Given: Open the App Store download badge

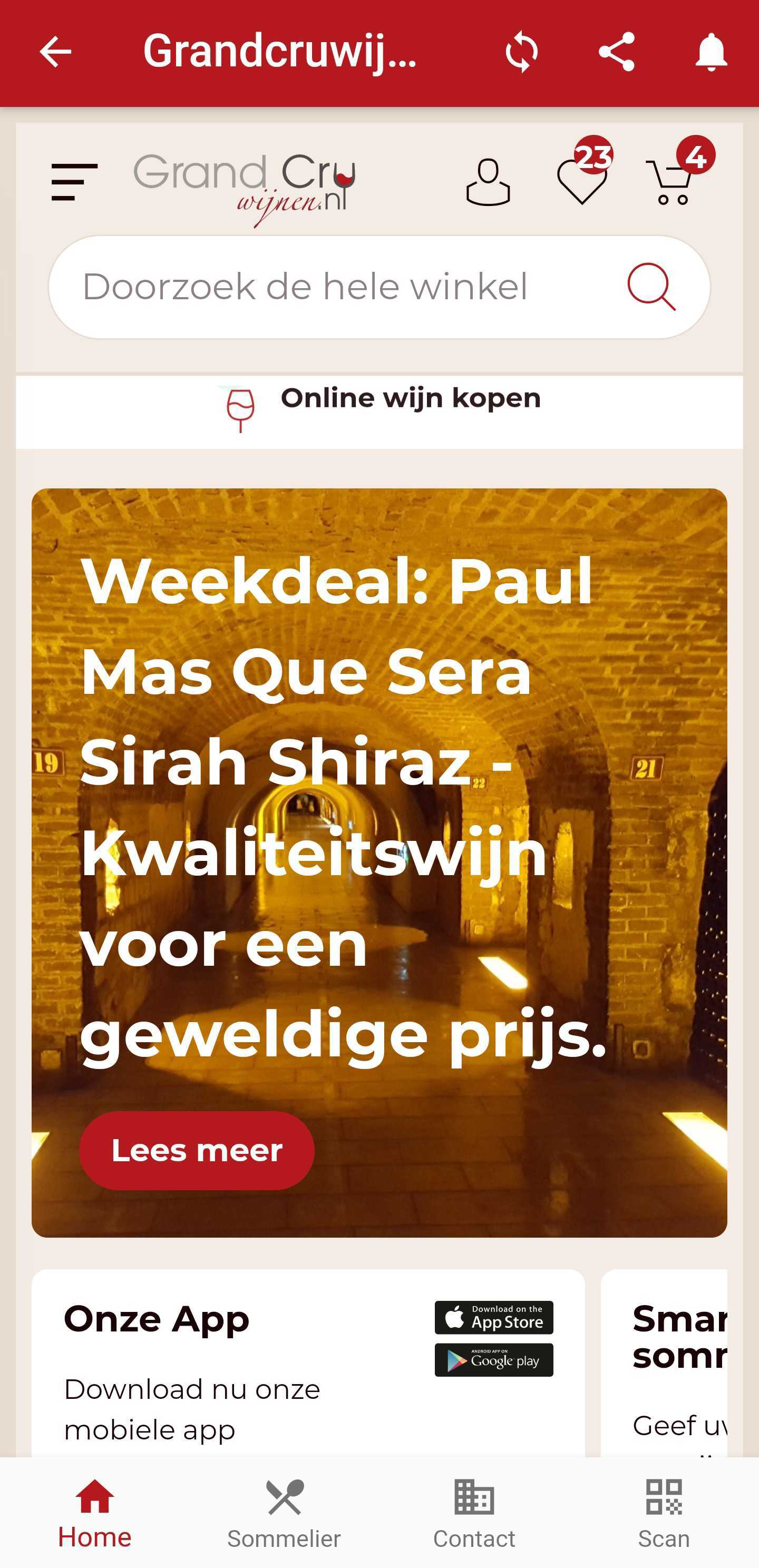Looking at the screenshot, I should (493, 1317).
